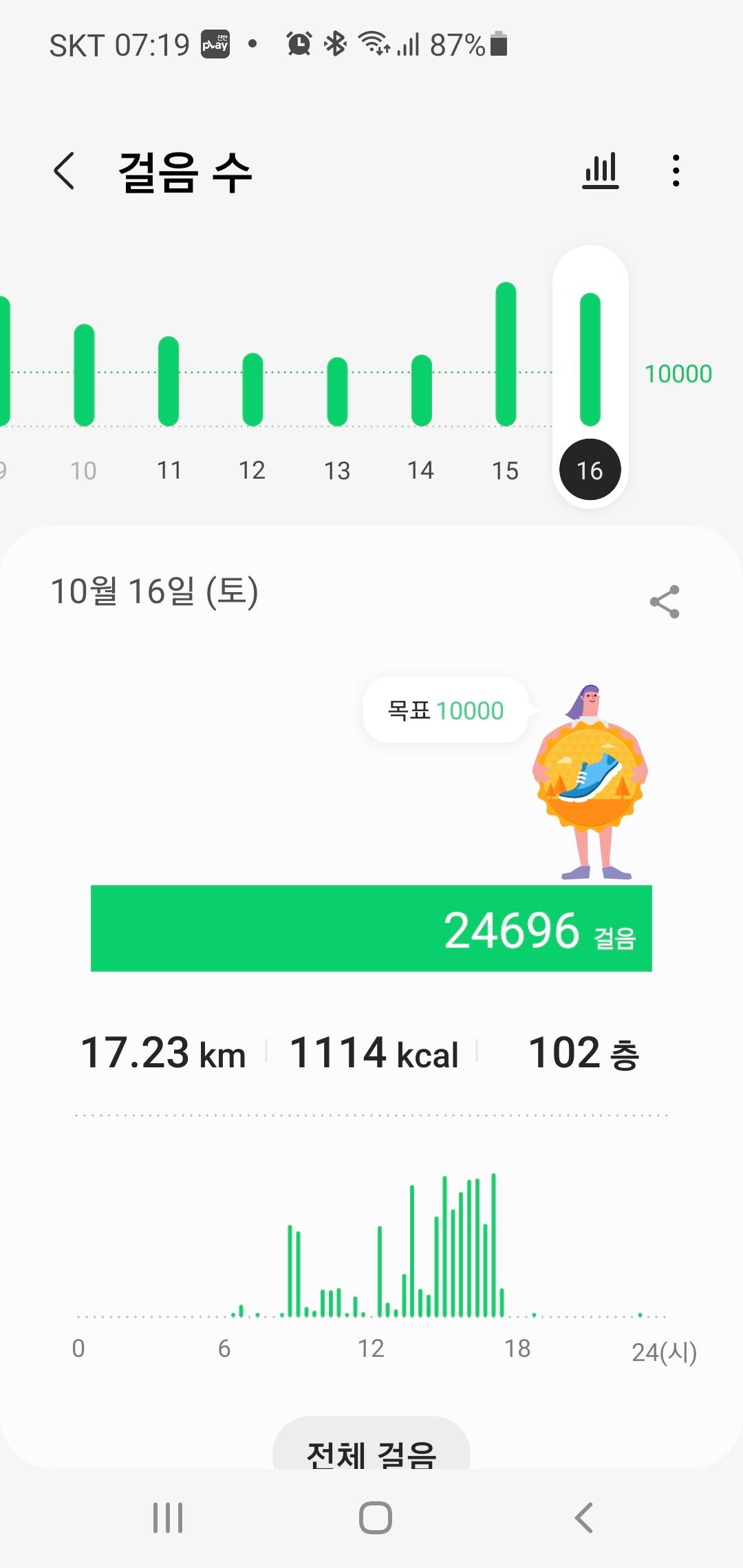Go back from the 걸음 수 screen
Viewport: 743px width, 1568px height.
click(64, 171)
